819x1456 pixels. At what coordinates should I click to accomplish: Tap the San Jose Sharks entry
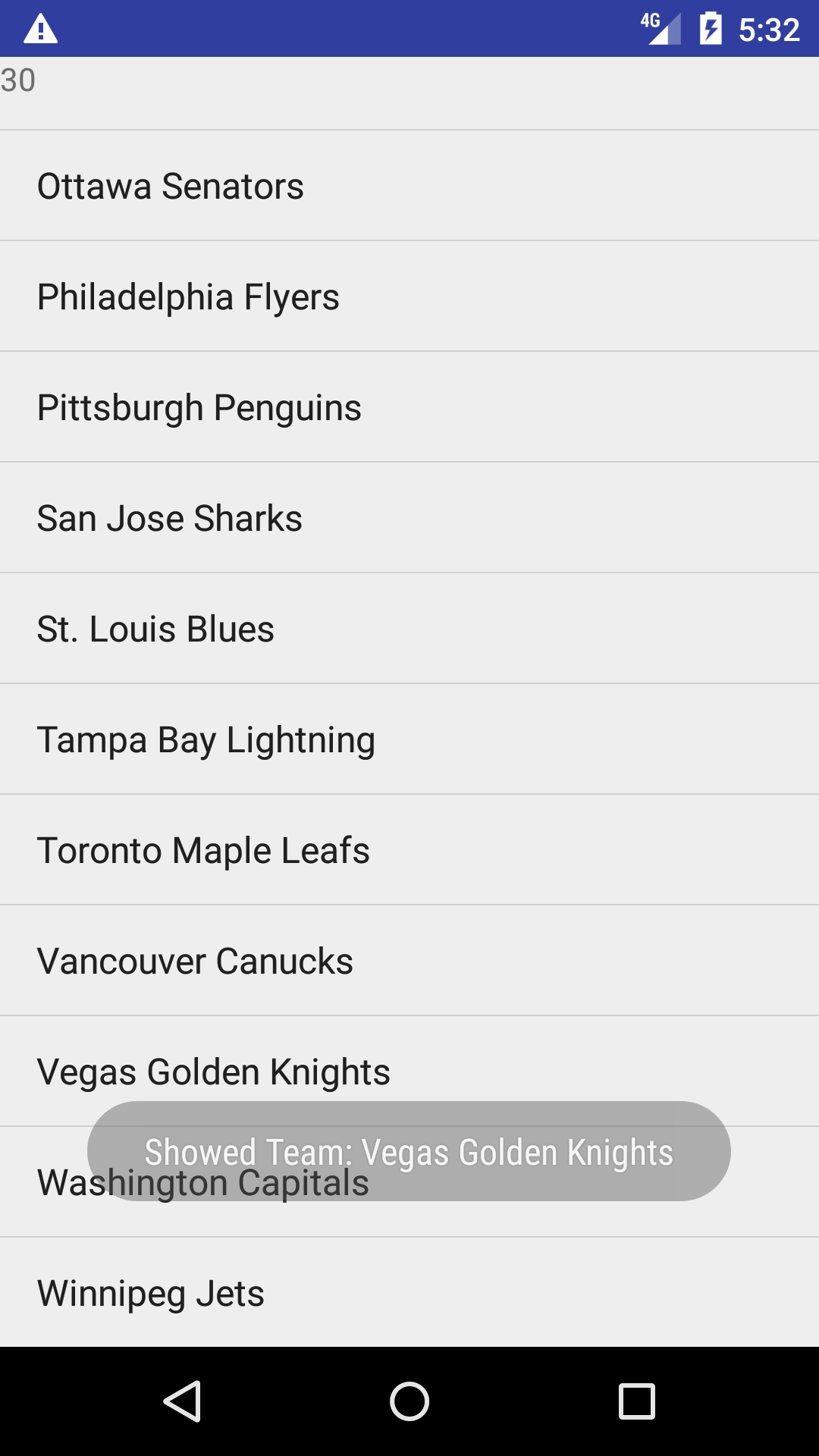click(x=170, y=519)
